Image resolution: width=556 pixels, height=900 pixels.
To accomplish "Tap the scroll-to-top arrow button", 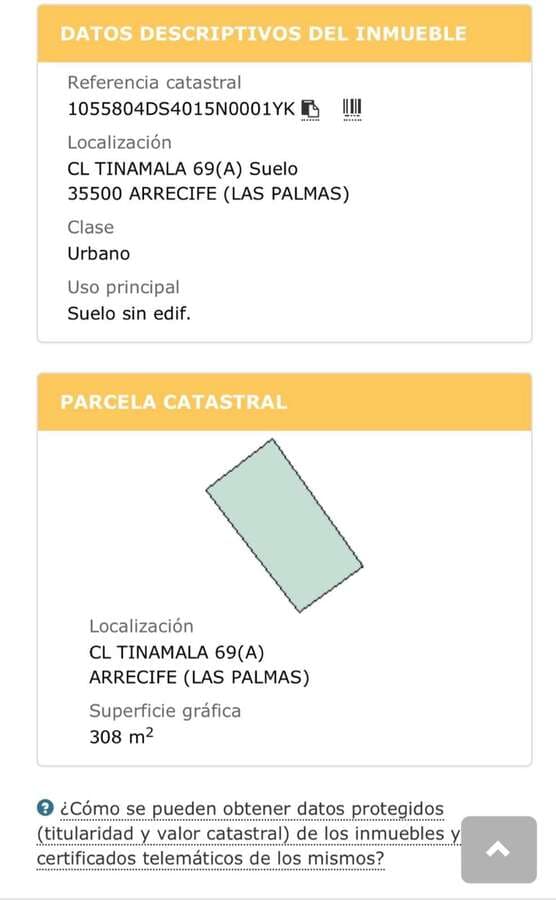I will pos(499,849).
